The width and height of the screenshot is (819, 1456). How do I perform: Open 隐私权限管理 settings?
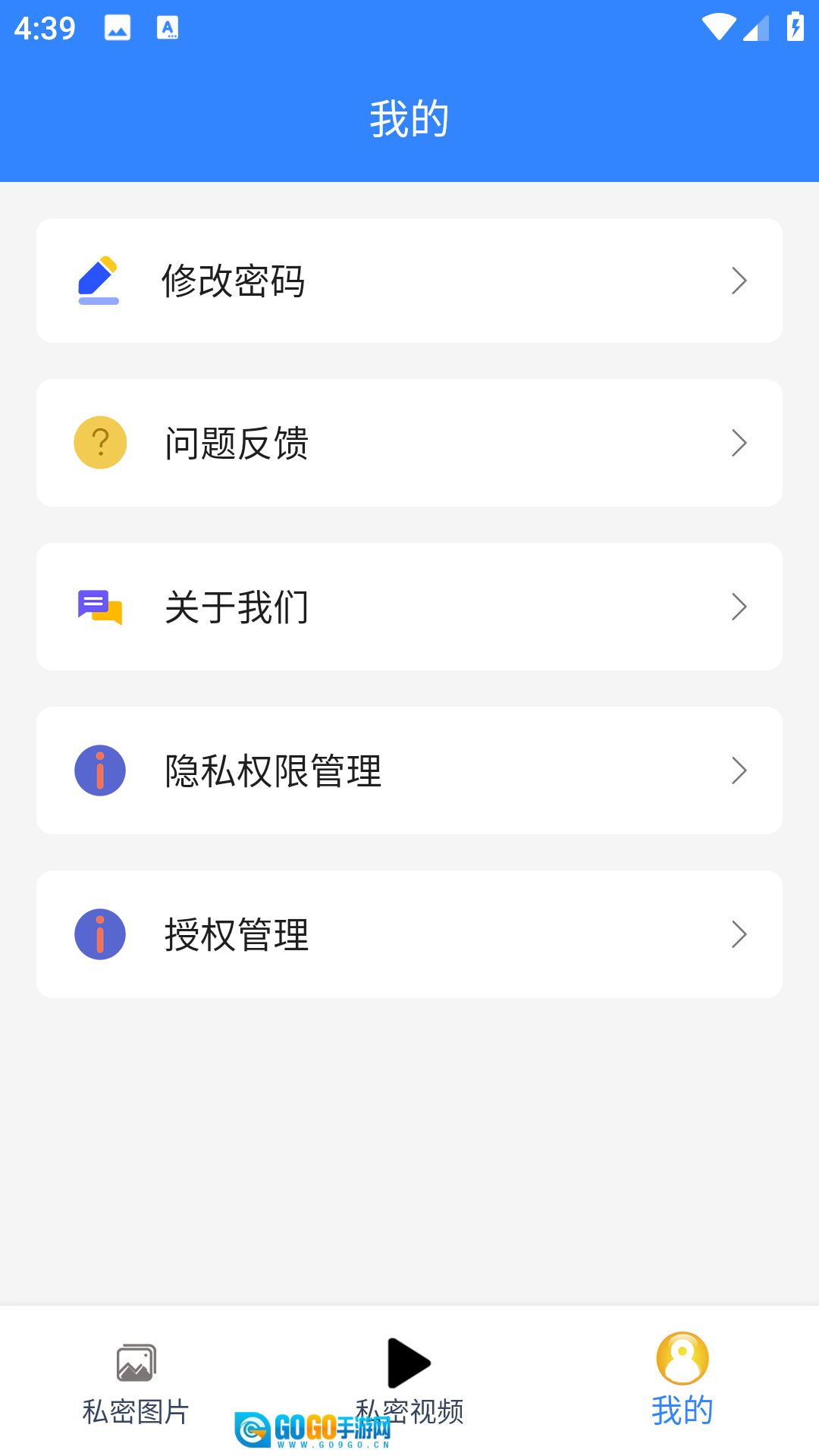[x=409, y=770]
